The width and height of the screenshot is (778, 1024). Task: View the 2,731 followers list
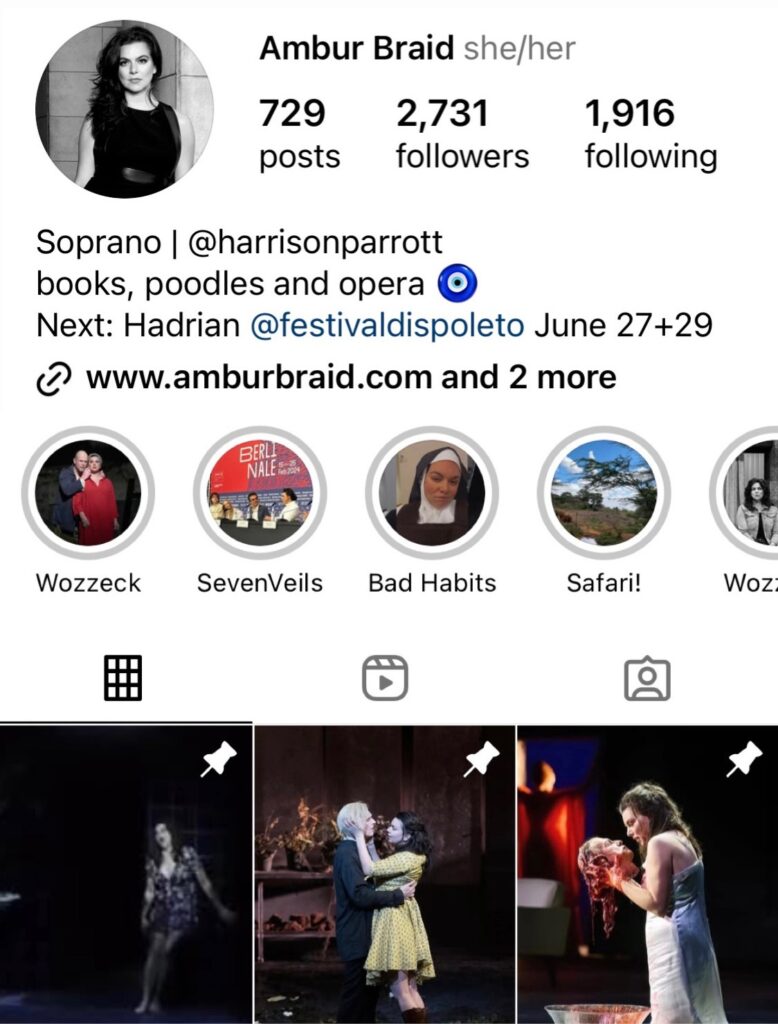point(462,134)
